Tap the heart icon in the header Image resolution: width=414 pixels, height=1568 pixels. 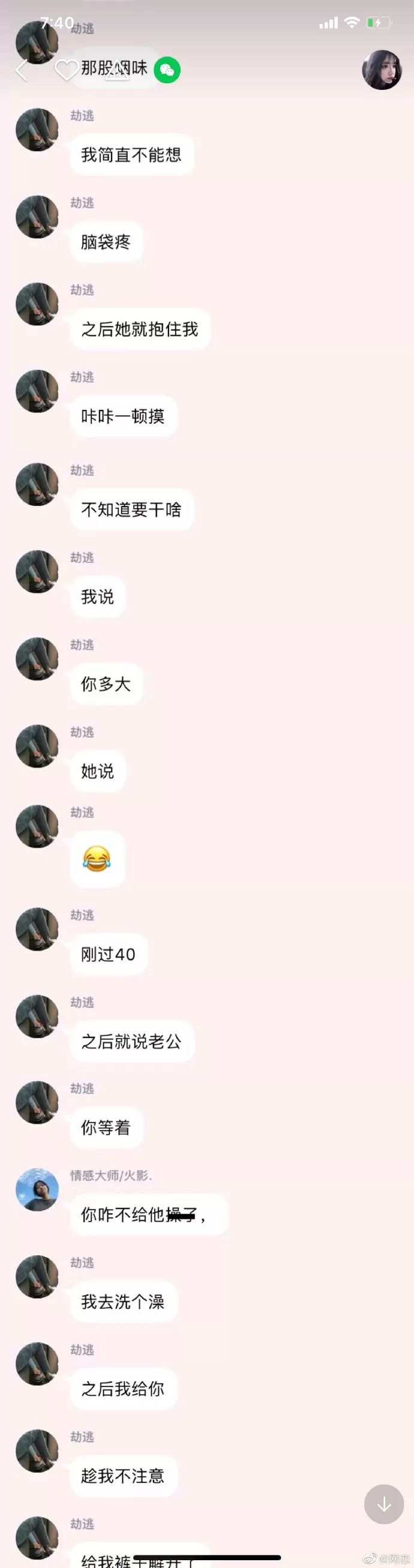[x=66, y=70]
